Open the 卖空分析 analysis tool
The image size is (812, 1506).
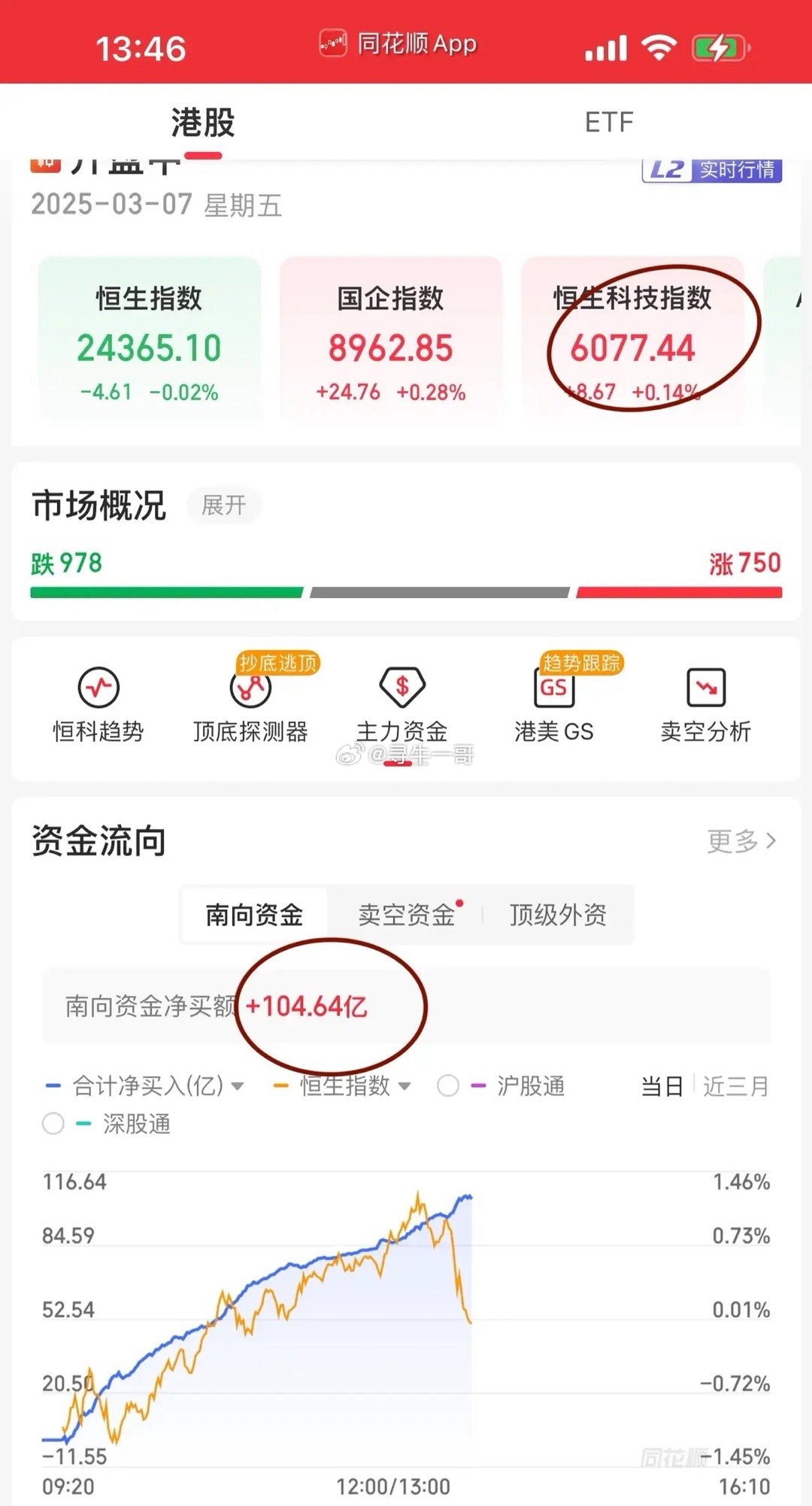point(707,703)
